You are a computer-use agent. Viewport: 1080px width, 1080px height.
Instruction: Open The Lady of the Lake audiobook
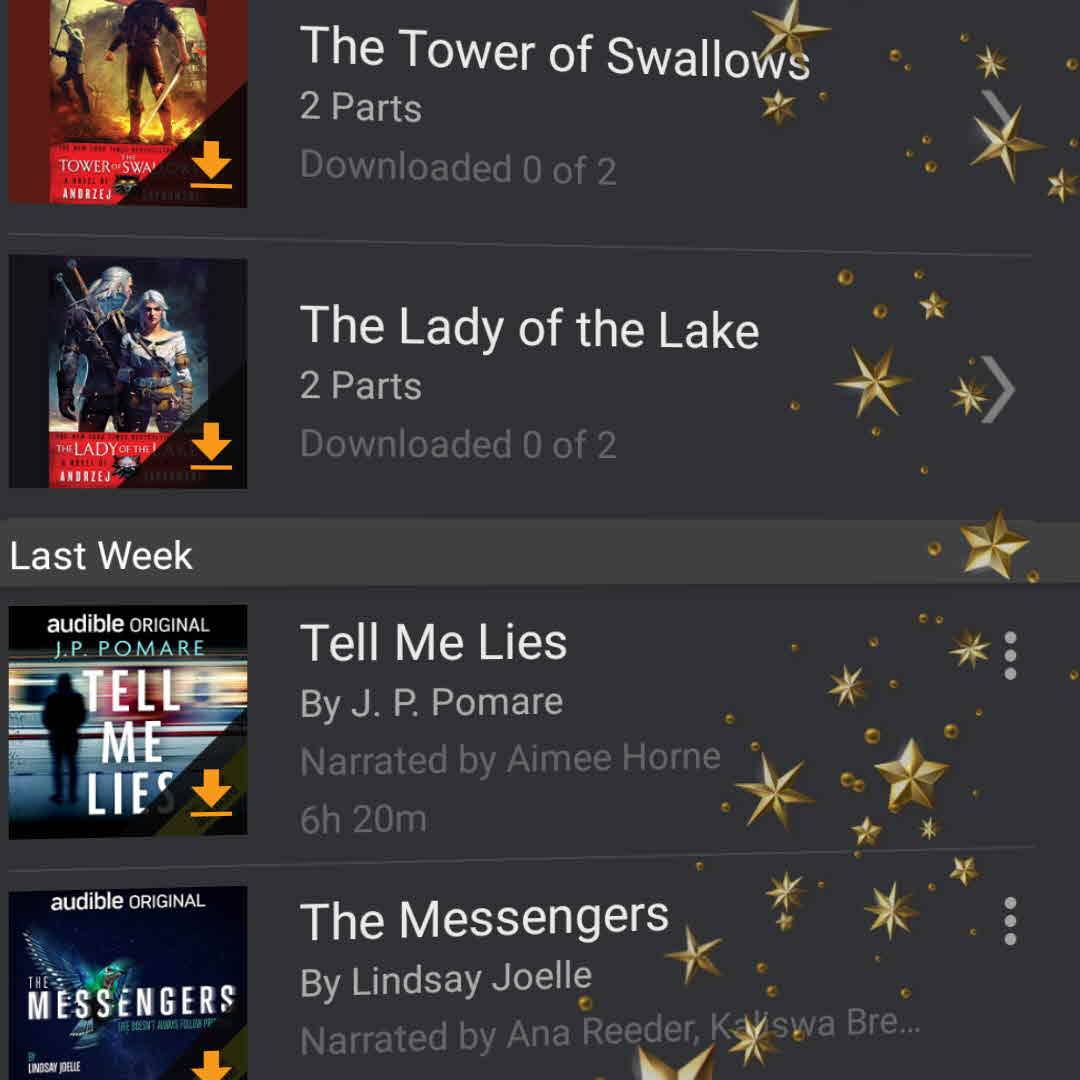[x=529, y=327]
